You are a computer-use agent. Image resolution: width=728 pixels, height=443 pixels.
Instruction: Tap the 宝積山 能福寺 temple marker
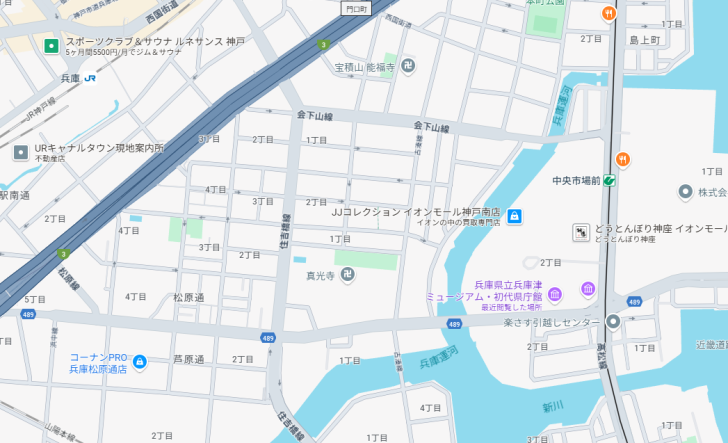(x=408, y=68)
